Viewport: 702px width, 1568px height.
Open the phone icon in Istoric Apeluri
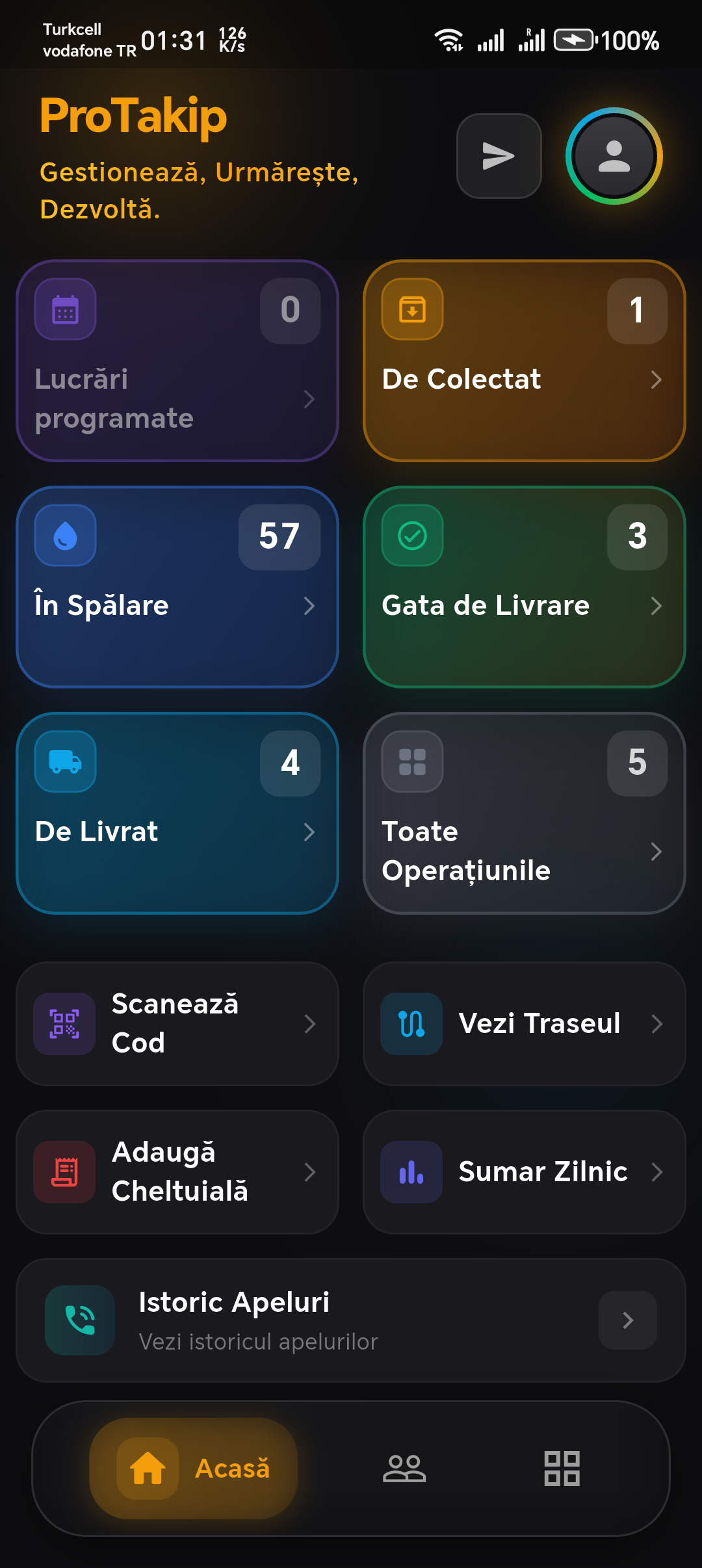[80, 1321]
